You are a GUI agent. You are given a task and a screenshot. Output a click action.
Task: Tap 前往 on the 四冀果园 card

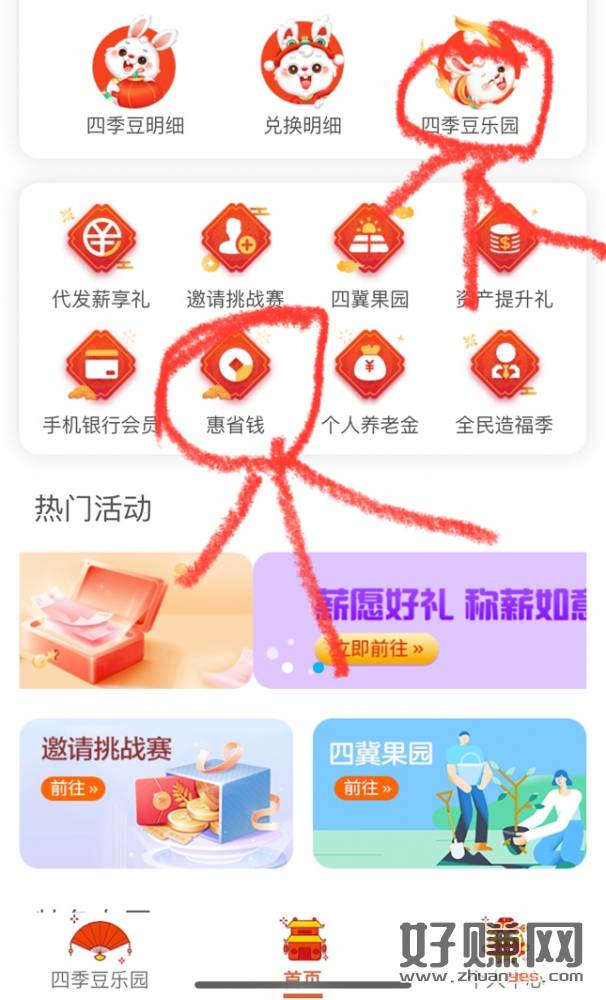click(x=366, y=788)
